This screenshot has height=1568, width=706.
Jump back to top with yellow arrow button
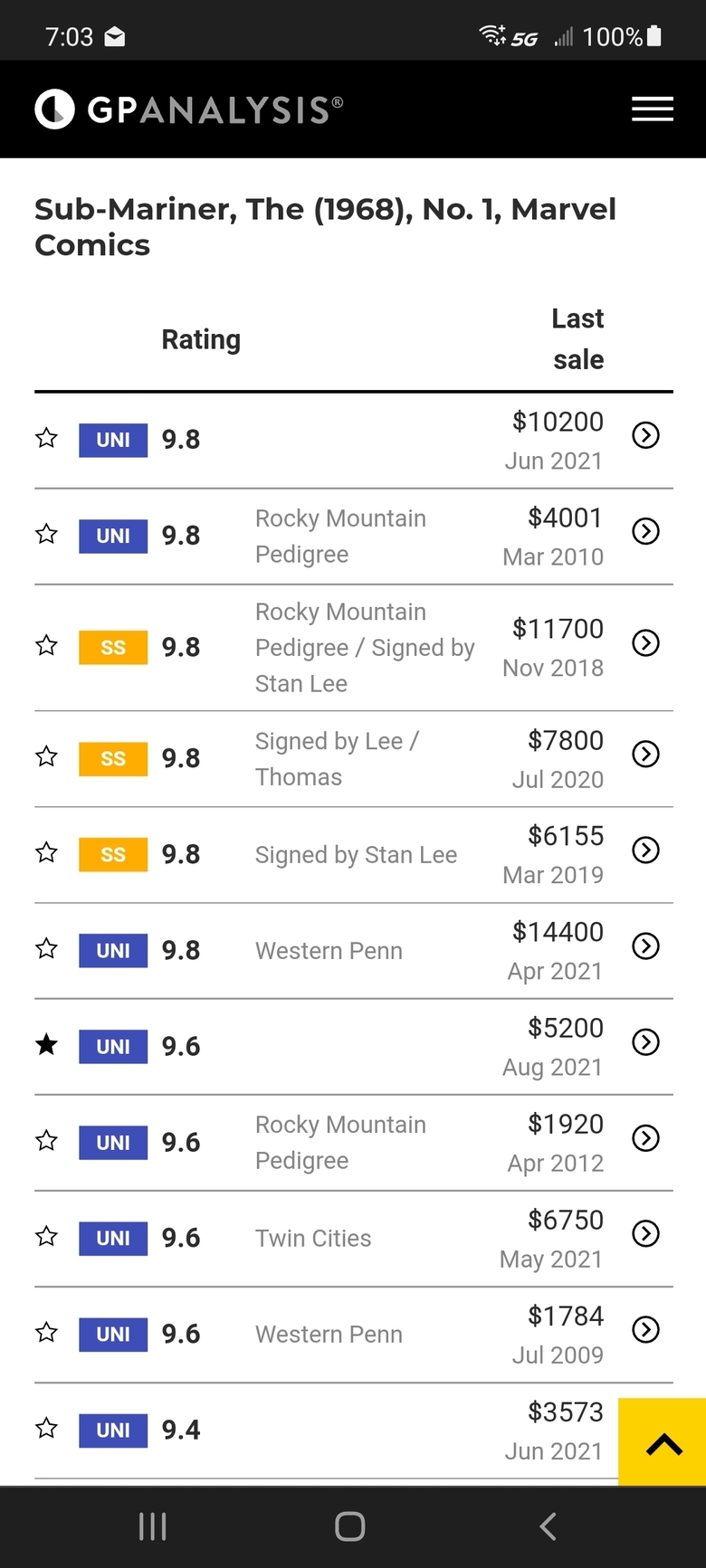[x=663, y=1442]
